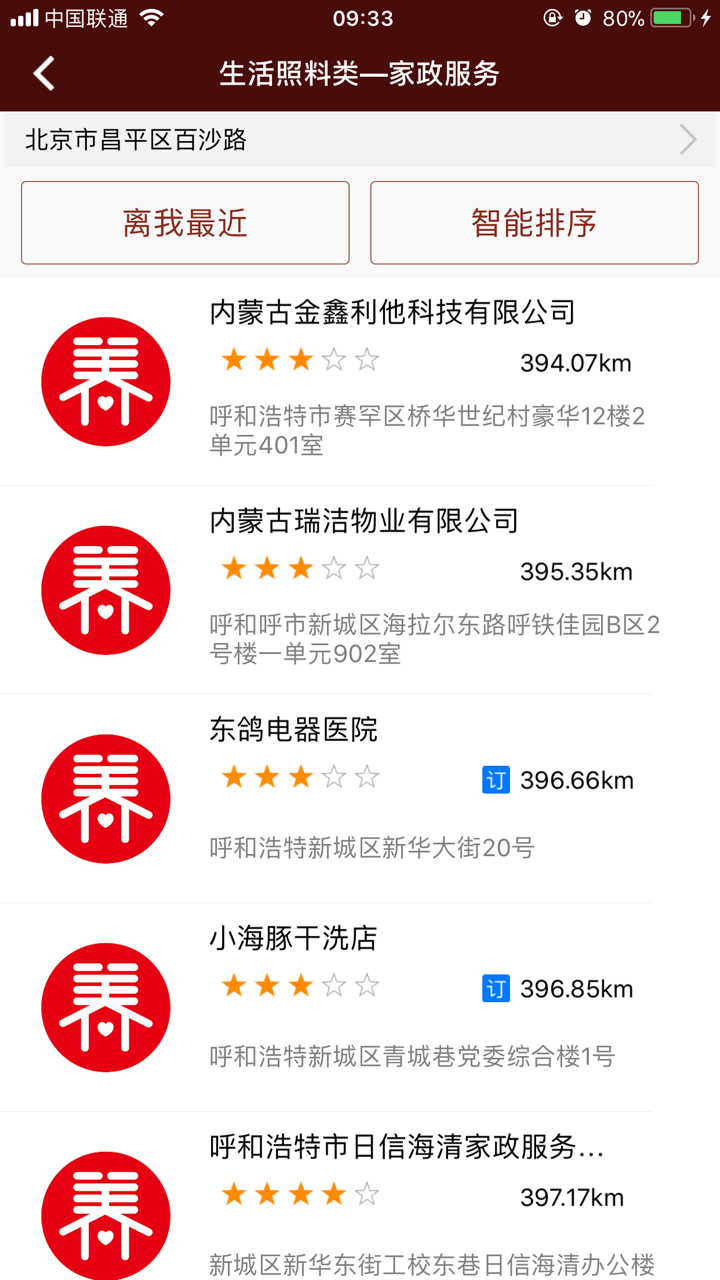Select the red logo of 东鸽电器医院
720x1280 pixels.
[x=105, y=798]
